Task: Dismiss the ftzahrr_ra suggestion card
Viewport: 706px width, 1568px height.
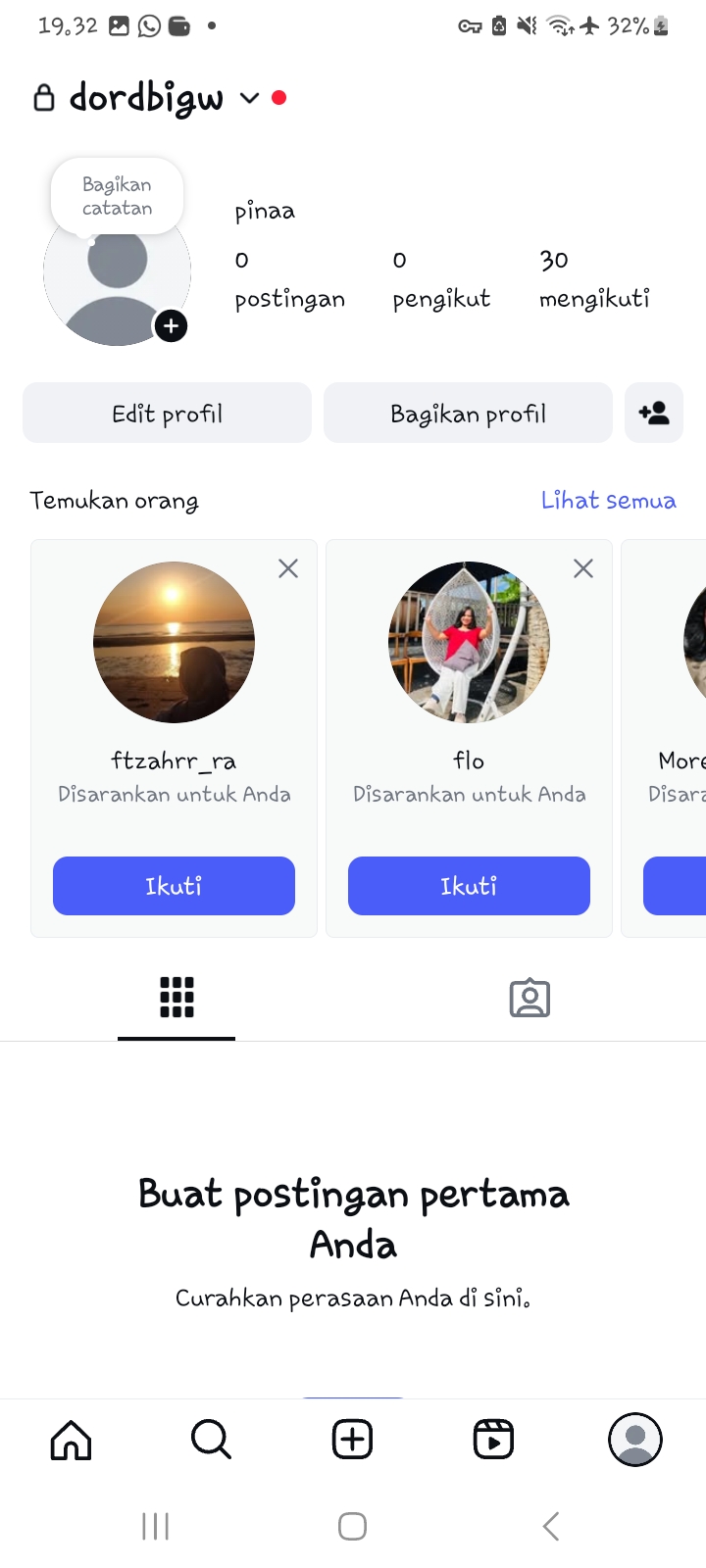Action: tap(288, 568)
